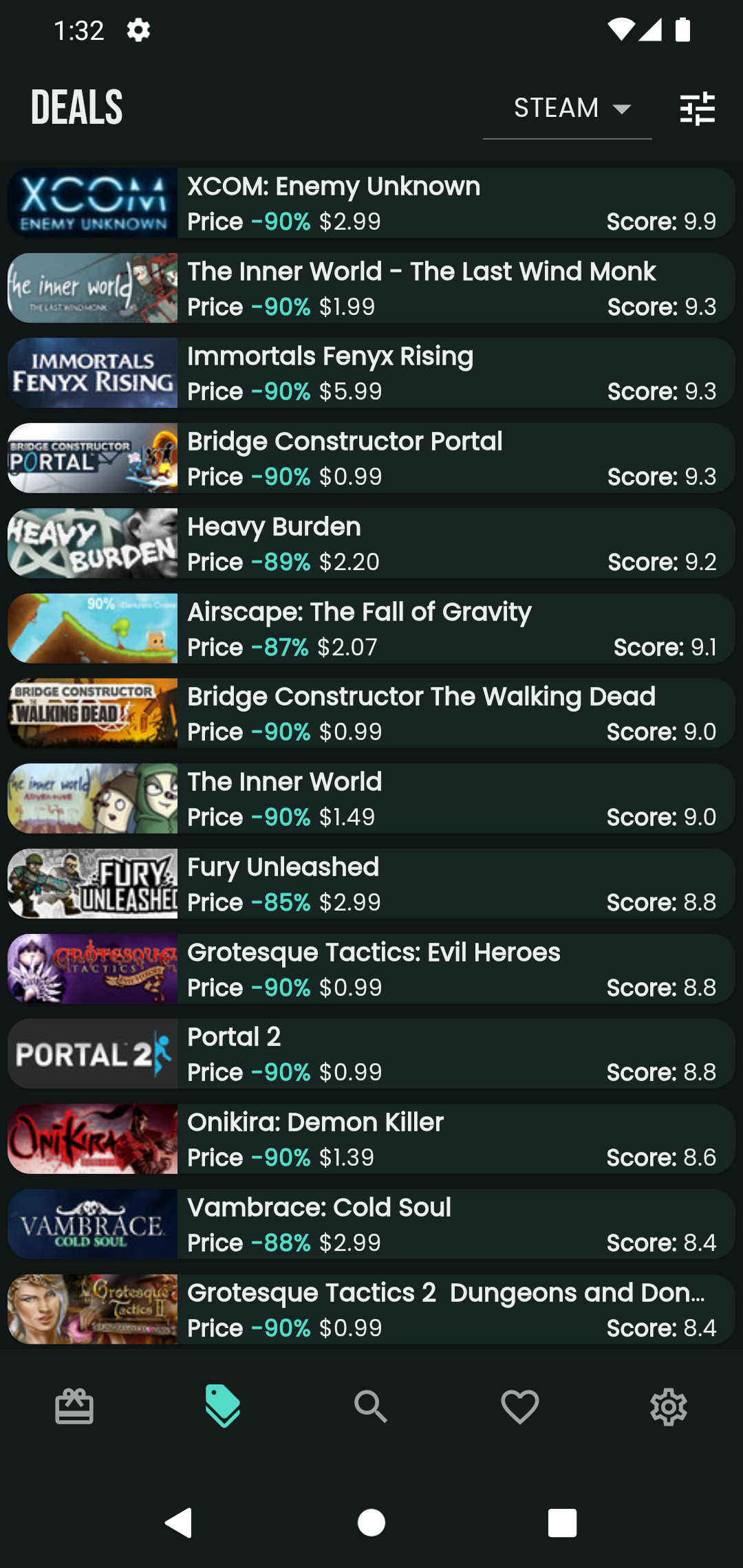This screenshot has height=1568, width=743.
Task: Switch to the search tab
Action: [371, 1406]
